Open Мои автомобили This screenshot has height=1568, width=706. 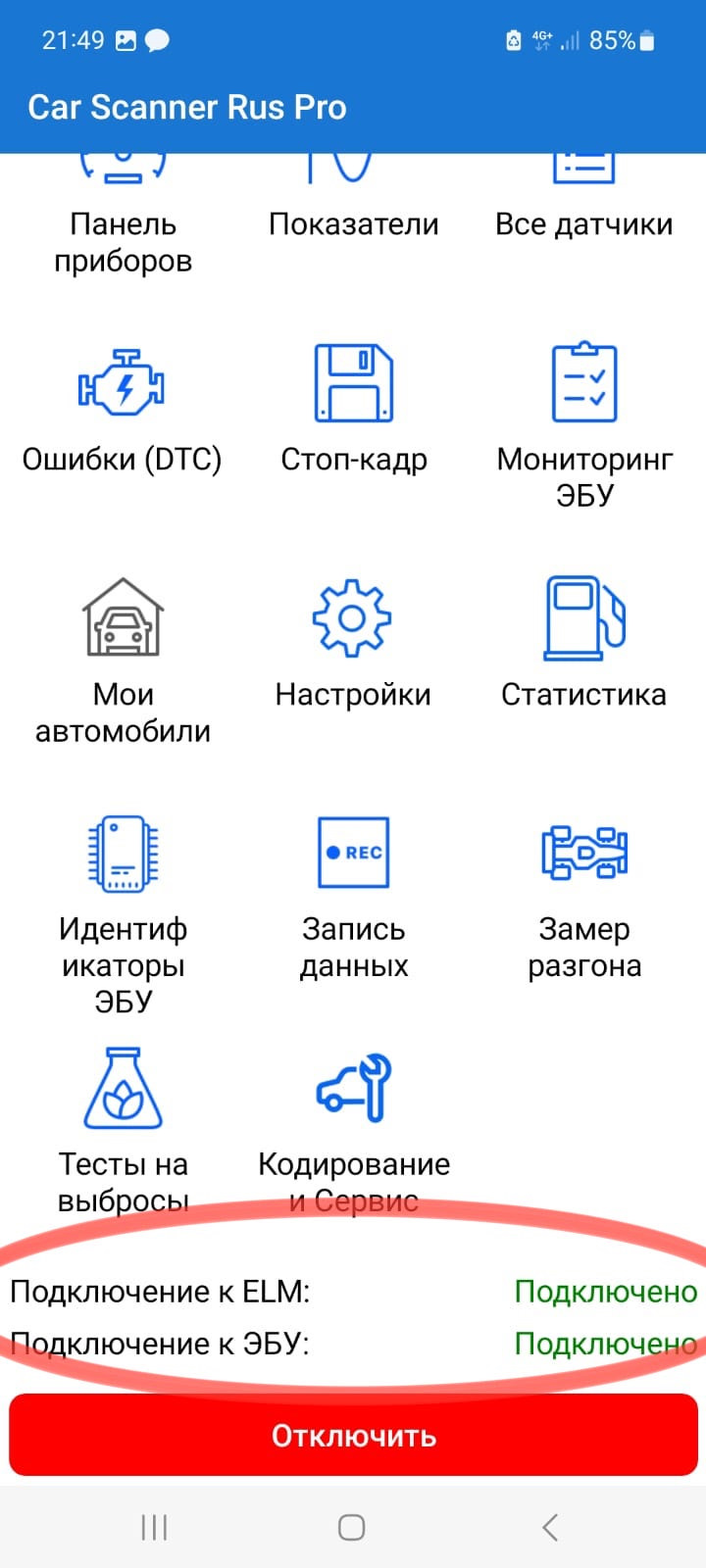pos(123,657)
